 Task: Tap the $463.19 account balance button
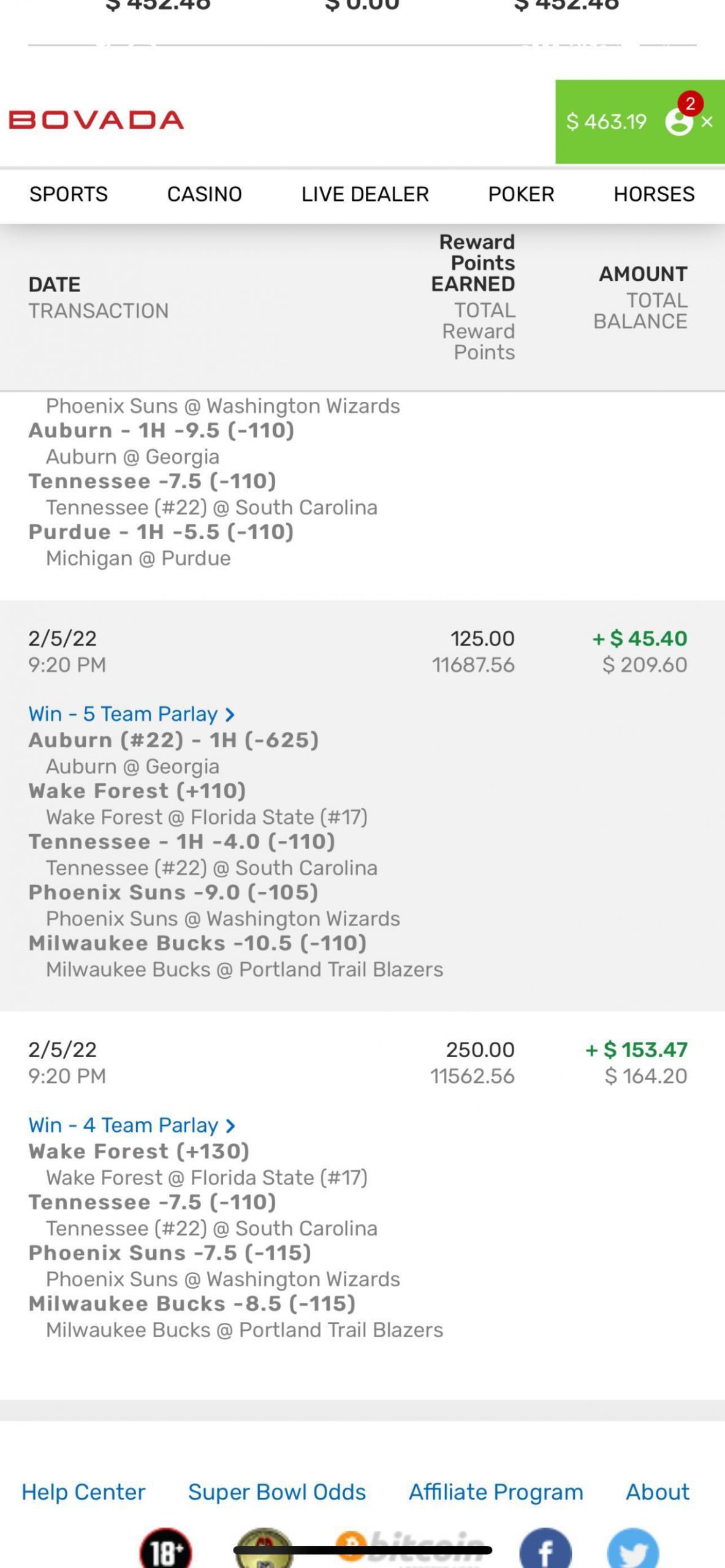[x=606, y=121]
